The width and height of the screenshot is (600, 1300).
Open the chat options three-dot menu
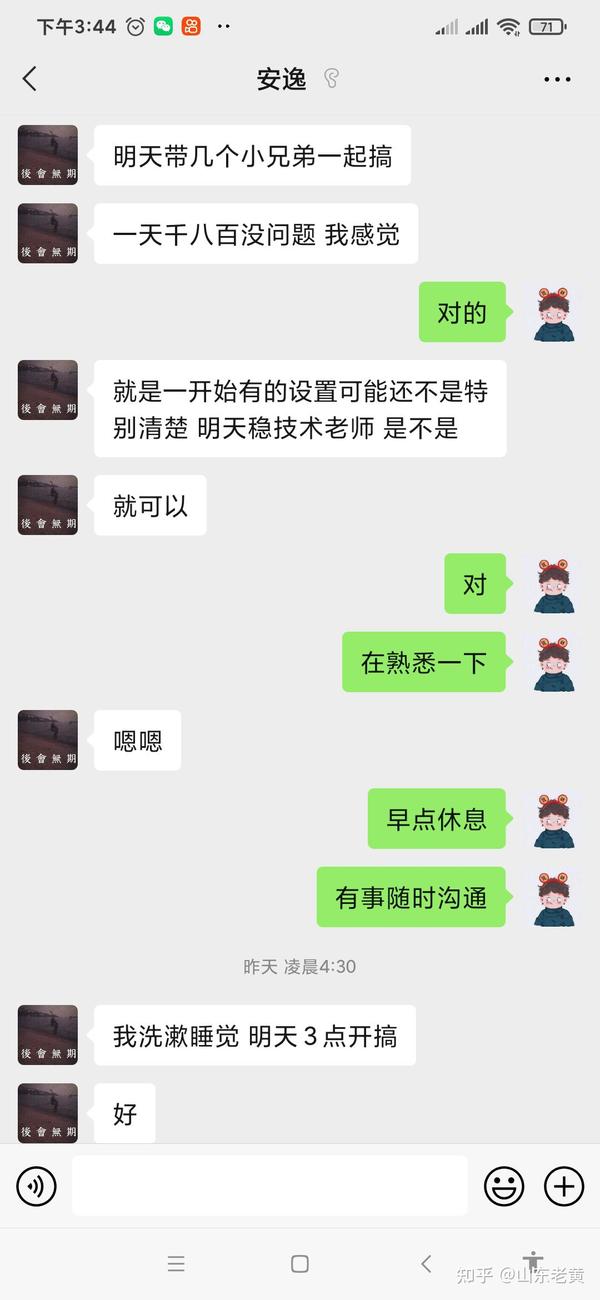point(557,79)
